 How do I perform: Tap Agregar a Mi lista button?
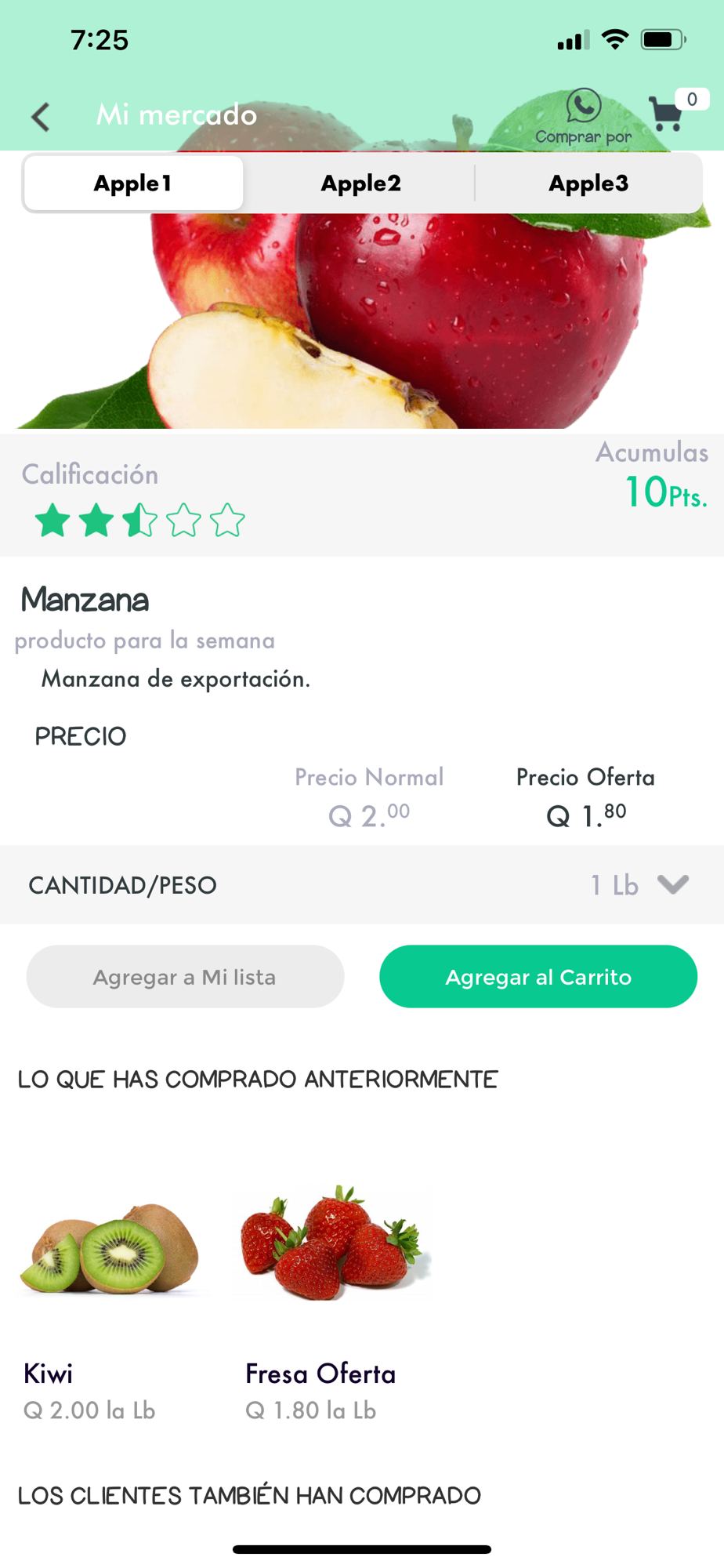185,977
